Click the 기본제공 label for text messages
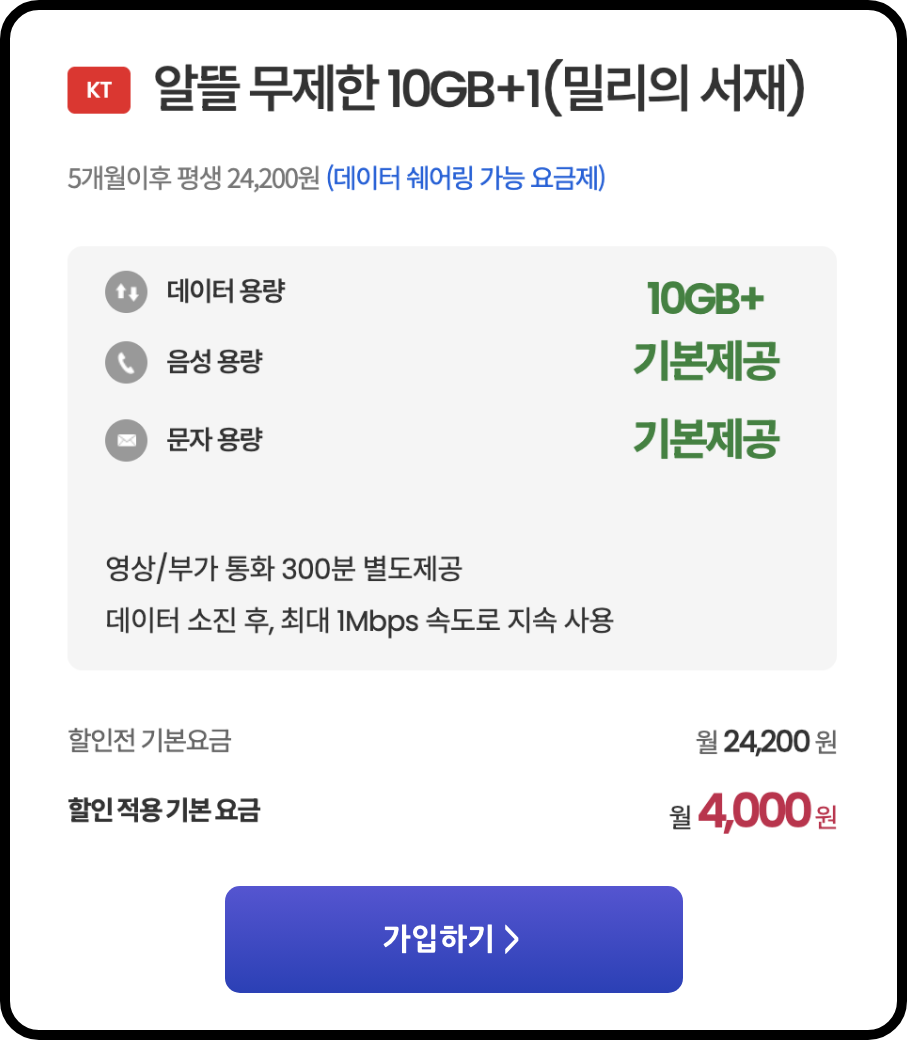The width and height of the screenshot is (907, 1040). tap(707, 438)
